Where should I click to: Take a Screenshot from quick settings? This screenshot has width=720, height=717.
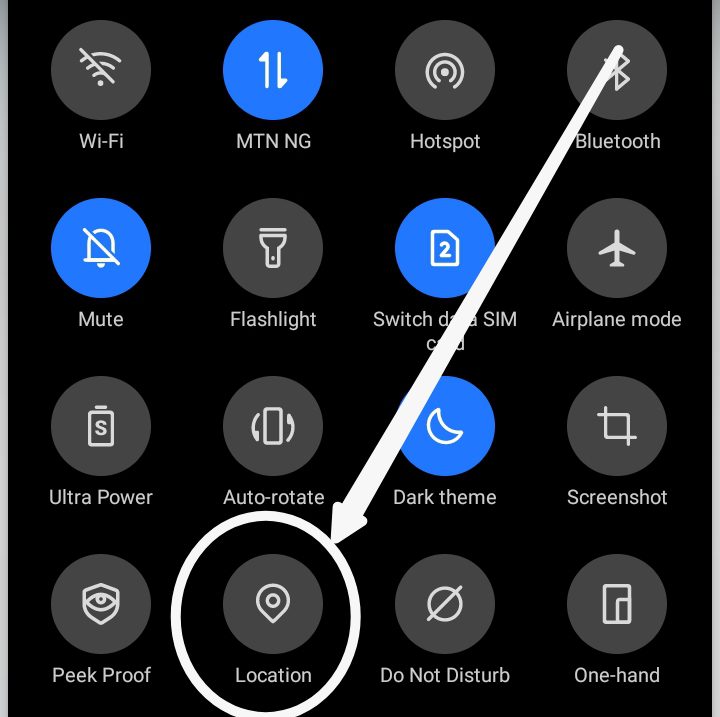pos(617,426)
